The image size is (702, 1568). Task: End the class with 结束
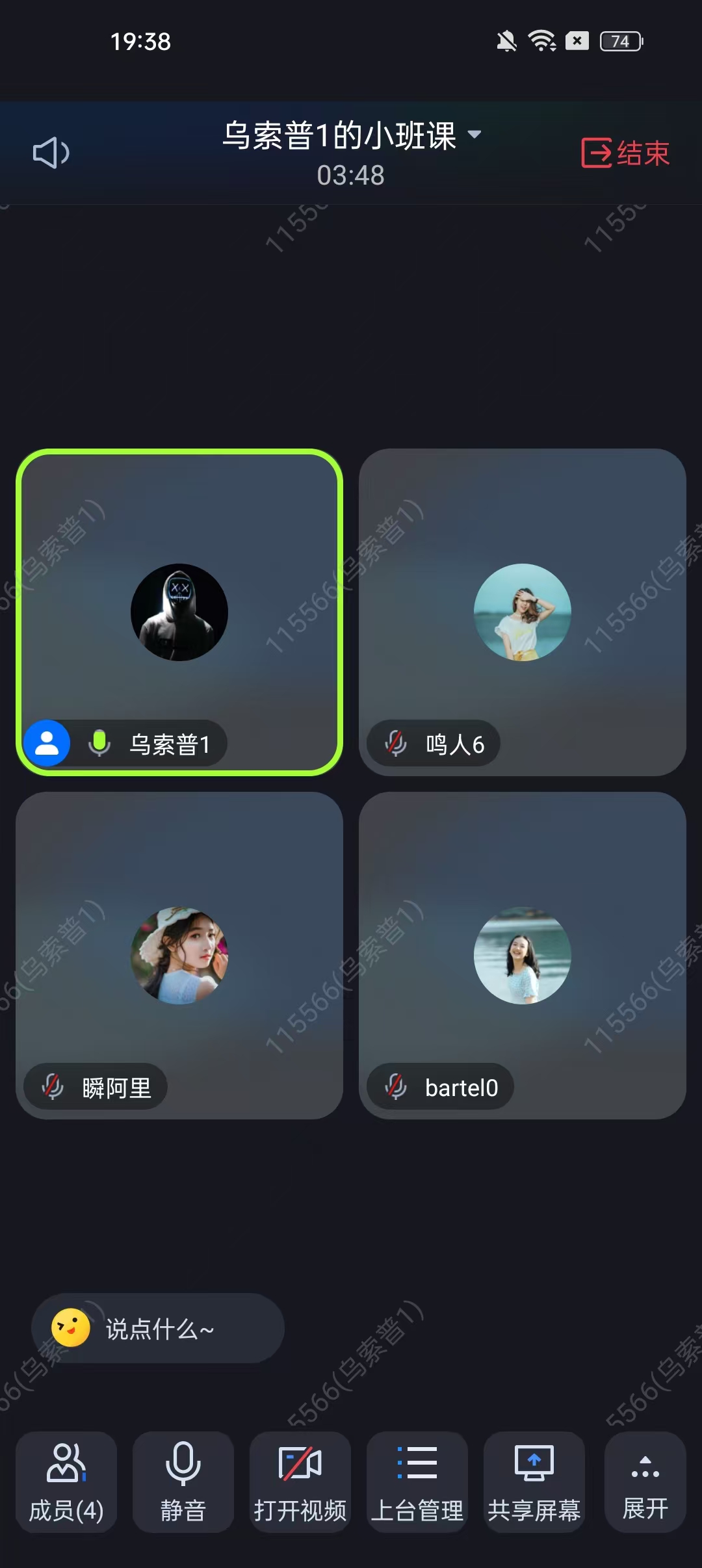pos(625,153)
